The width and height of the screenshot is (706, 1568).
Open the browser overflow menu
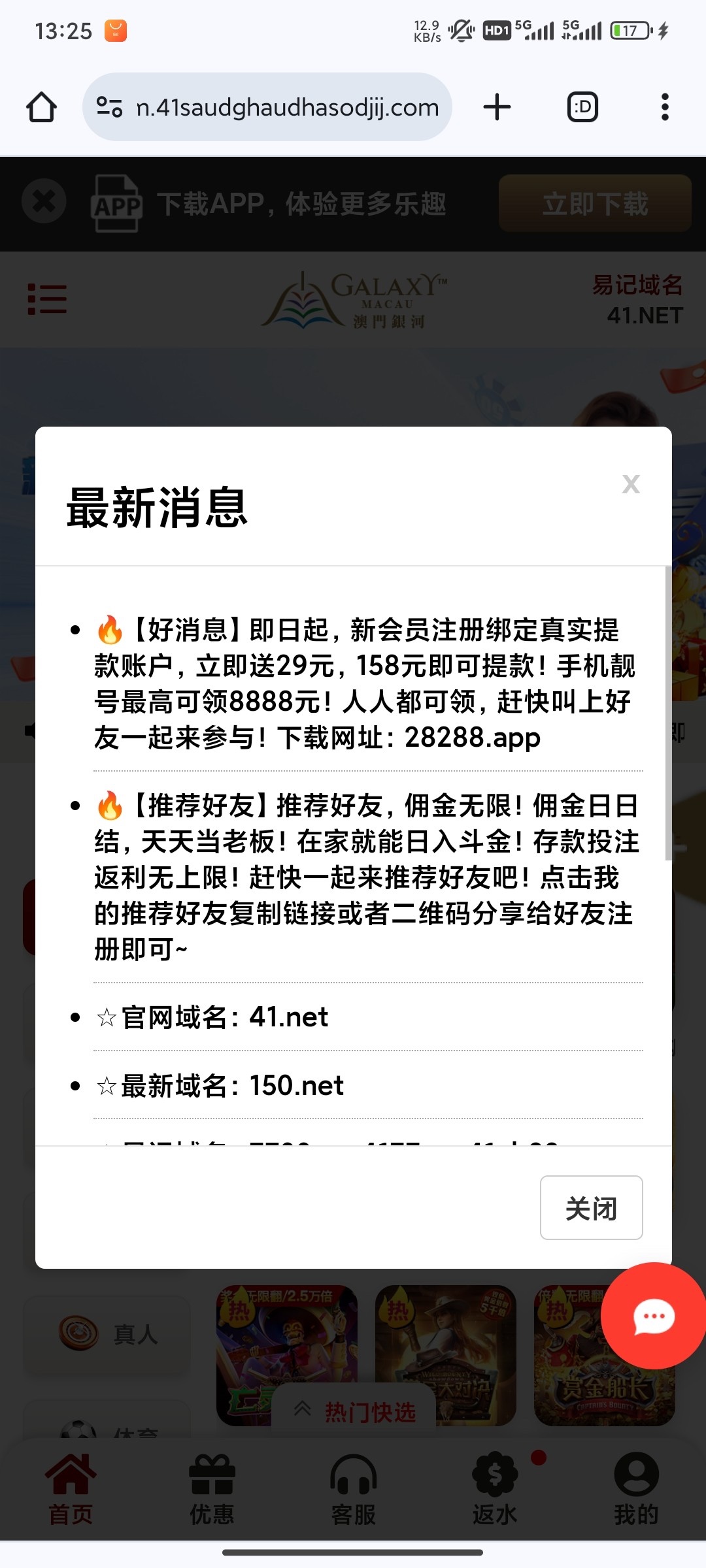pos(665,107)
